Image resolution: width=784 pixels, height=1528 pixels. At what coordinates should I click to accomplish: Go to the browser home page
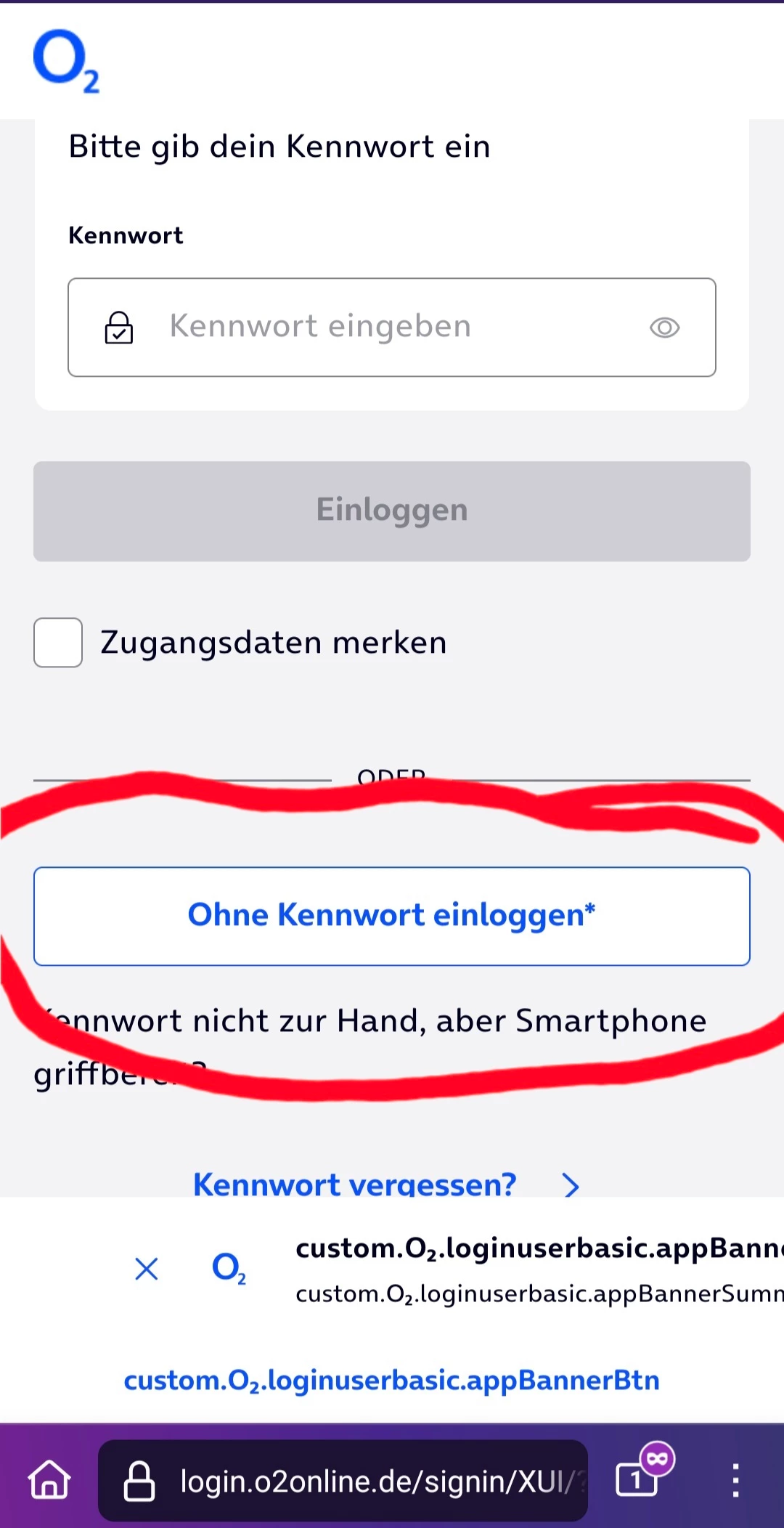click(49, 1480)
